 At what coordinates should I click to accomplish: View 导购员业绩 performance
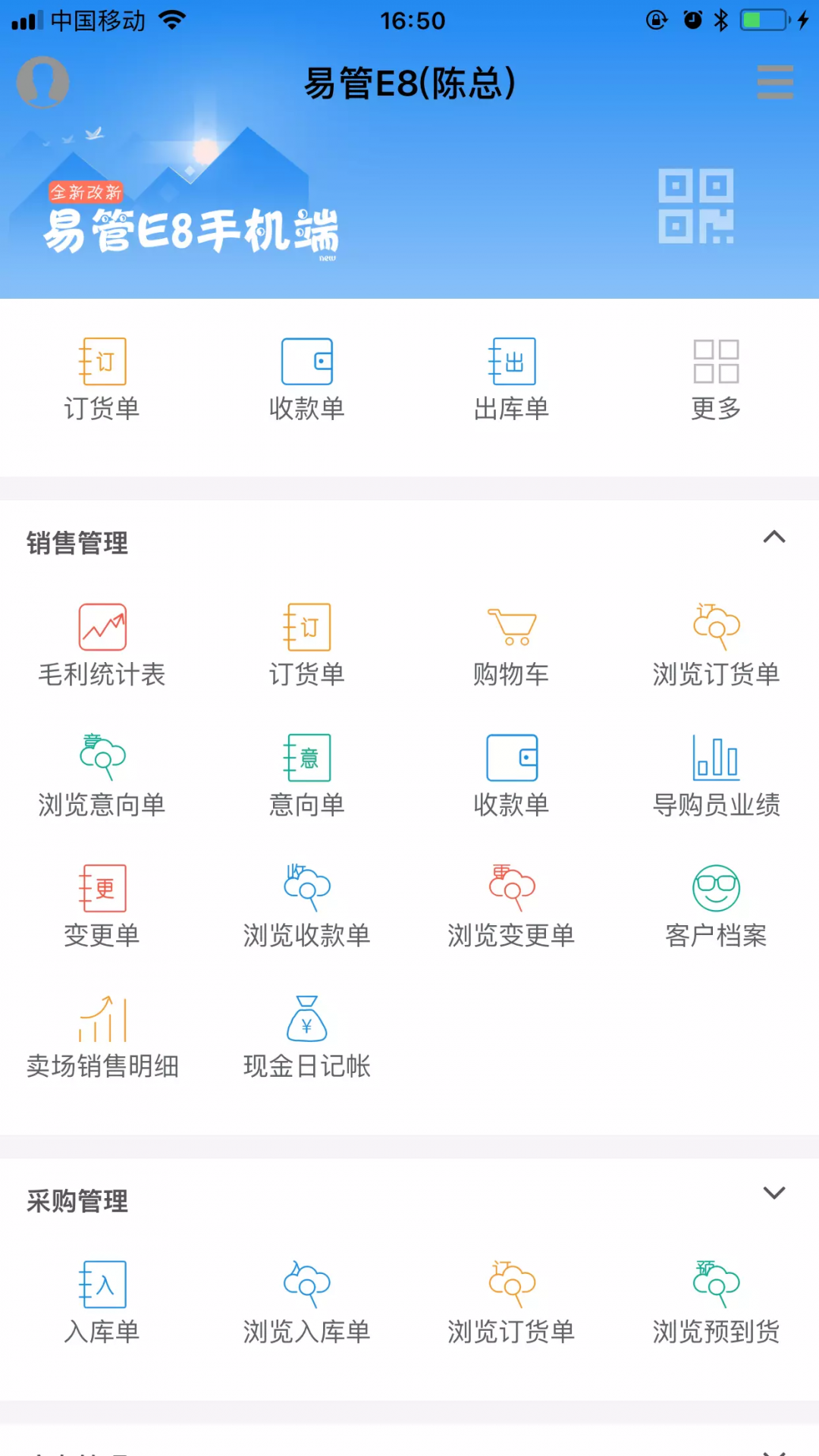(x=715, y=772)
